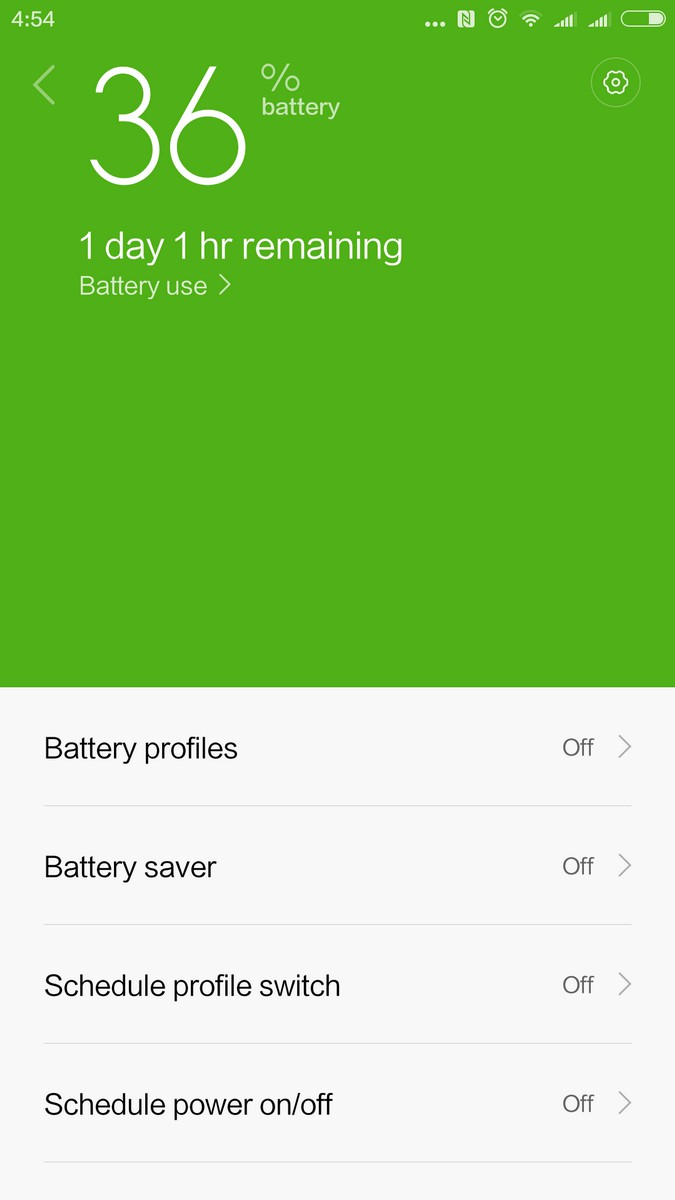Open Schedule power on/off
The image size is (675, 1200).
click(337, 1105)
